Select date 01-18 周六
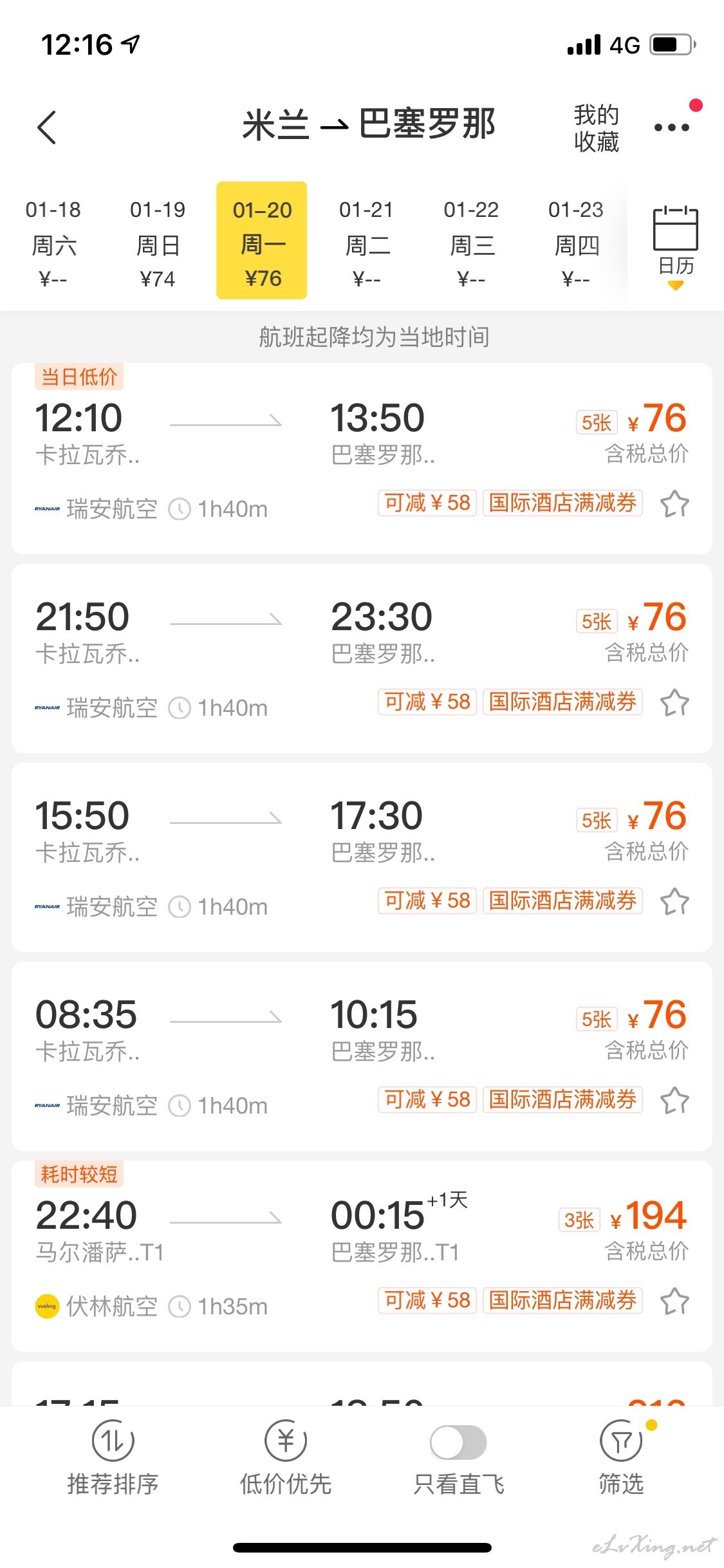This screenshot has height=1568, width=724. [x=53, y=242]
